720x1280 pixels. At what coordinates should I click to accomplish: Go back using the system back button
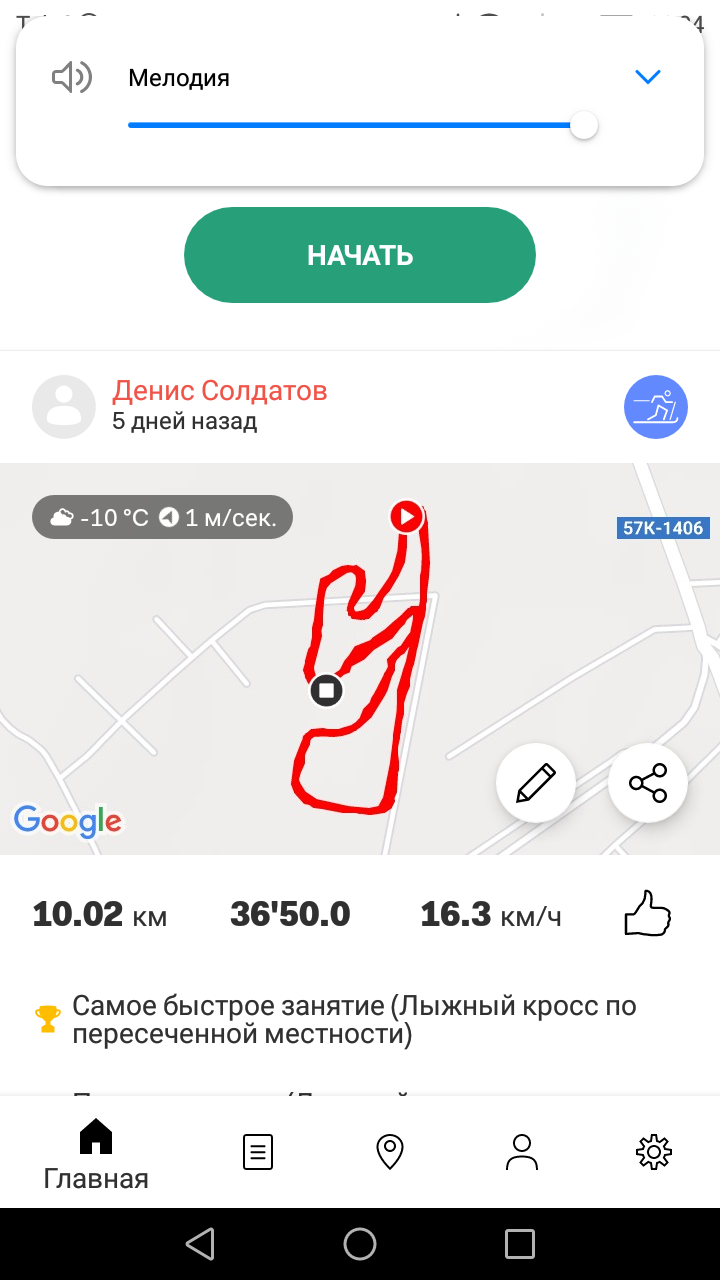point(200,1244)
